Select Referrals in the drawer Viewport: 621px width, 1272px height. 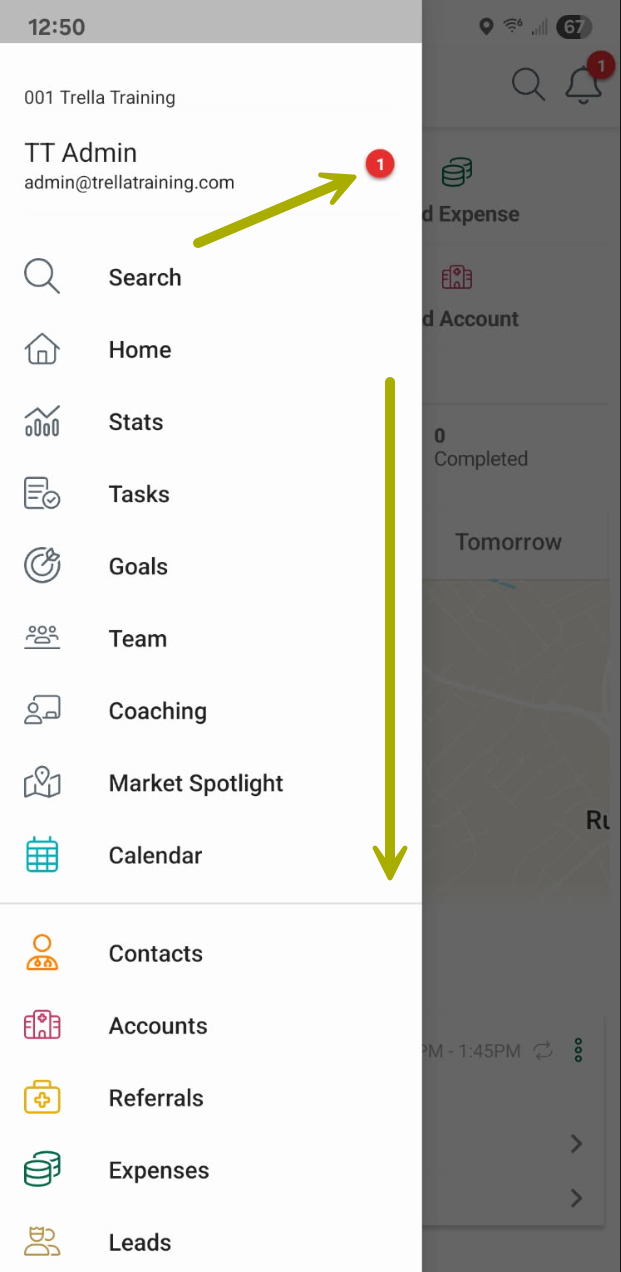210,1098
